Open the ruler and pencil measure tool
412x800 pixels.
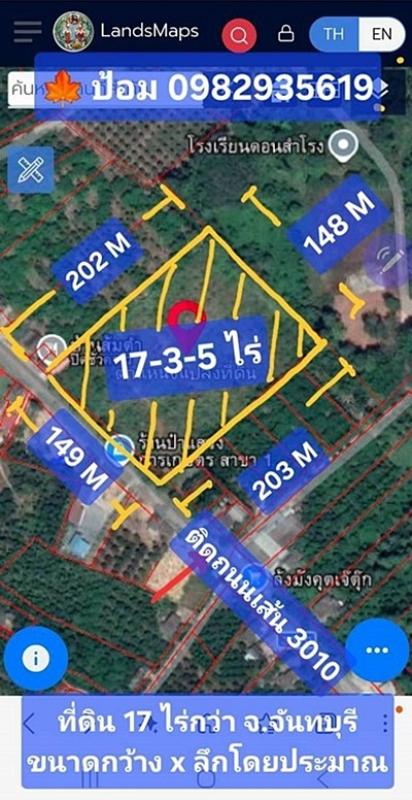(31, 170)
